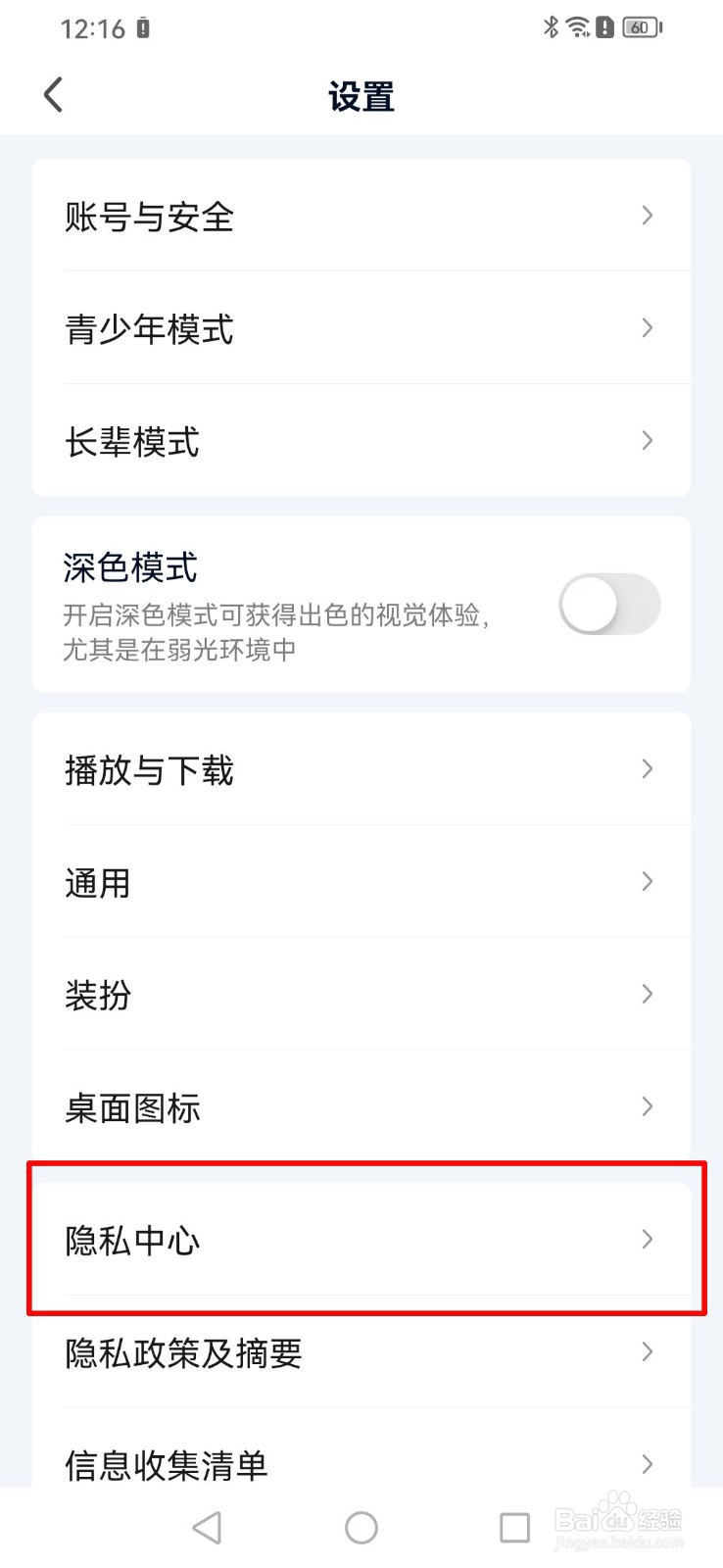723x1568 pixels.
Task: Tap the back arrow to leave Settings
Action: (51, 94)
